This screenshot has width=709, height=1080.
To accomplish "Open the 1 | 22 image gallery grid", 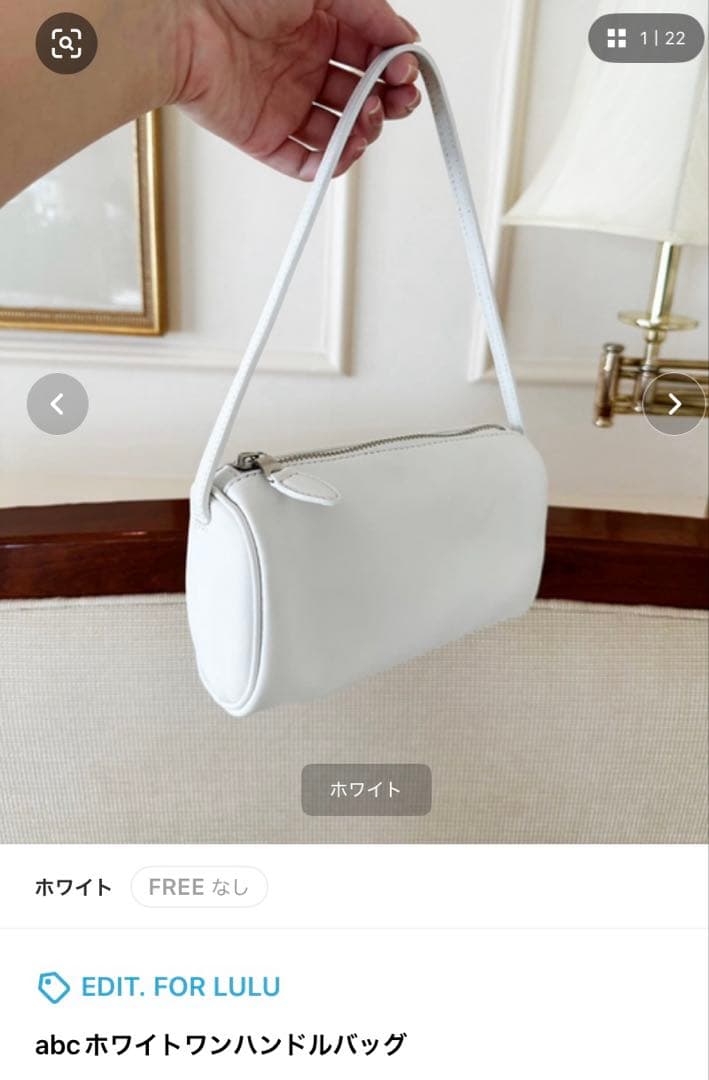I will click(646, 39).
